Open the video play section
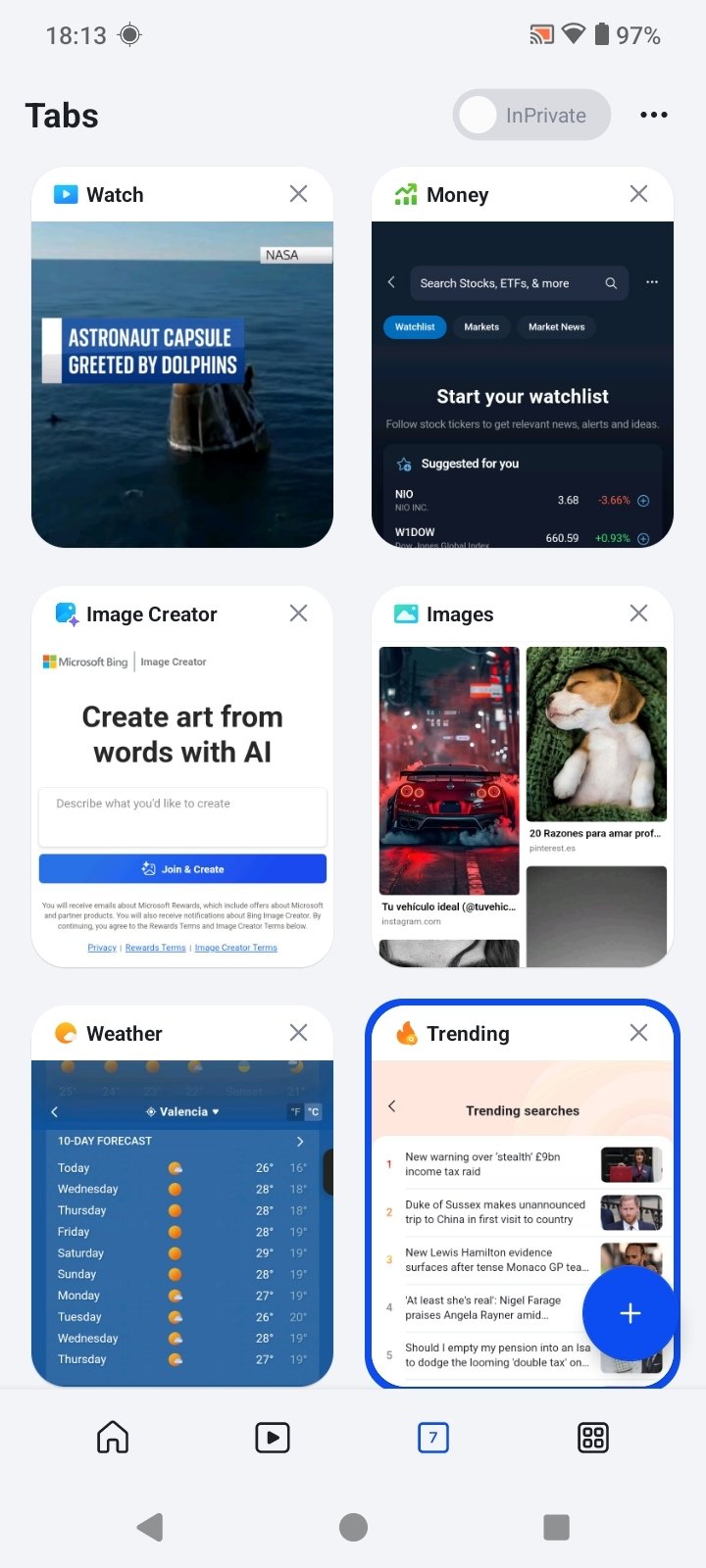The height and width of the screenshot is (1568, 706). [273, 1438]
